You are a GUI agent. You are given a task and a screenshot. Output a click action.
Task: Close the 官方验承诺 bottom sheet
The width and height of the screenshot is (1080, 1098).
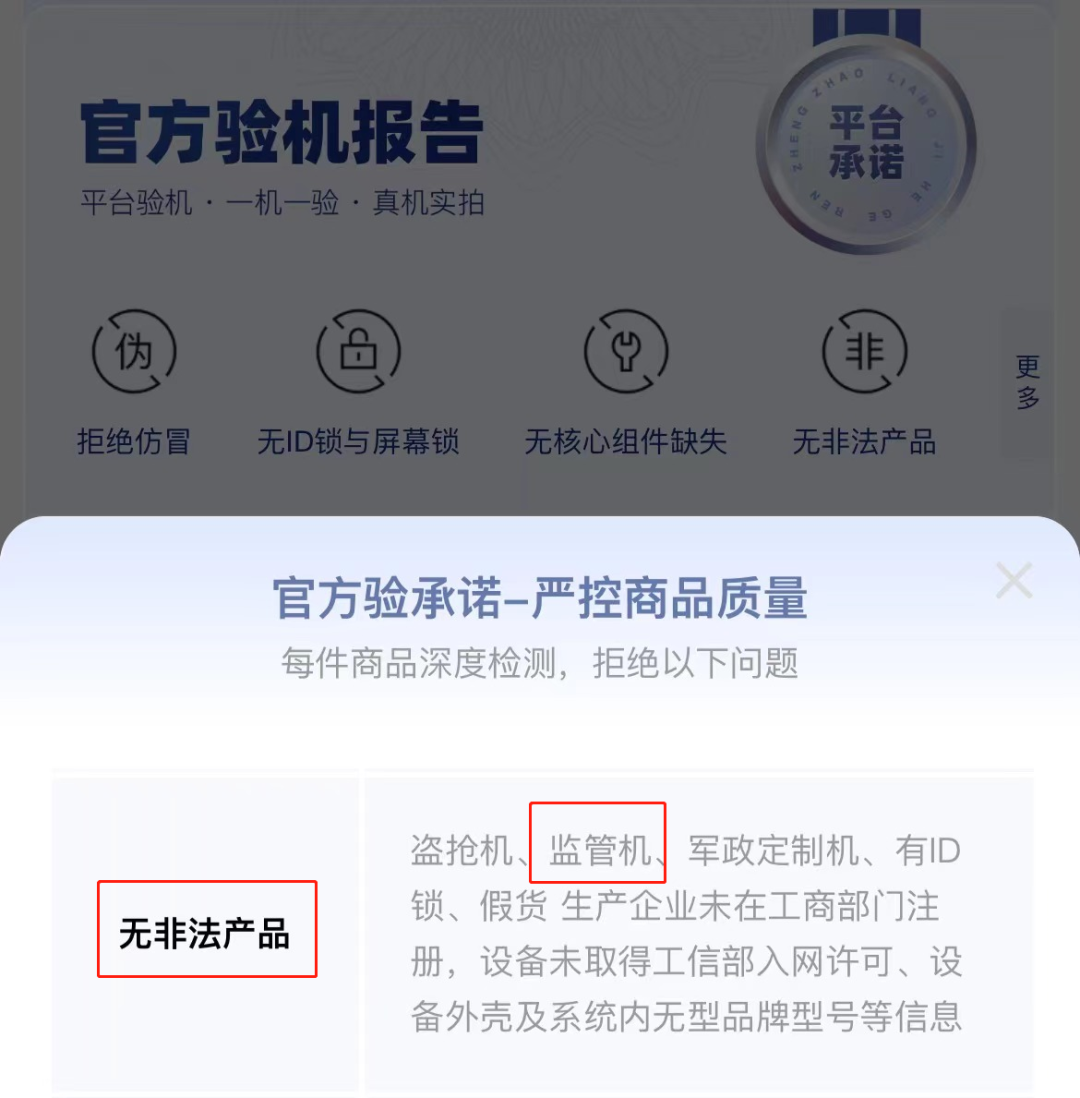pyautogui.click(x=1013, y=580)
